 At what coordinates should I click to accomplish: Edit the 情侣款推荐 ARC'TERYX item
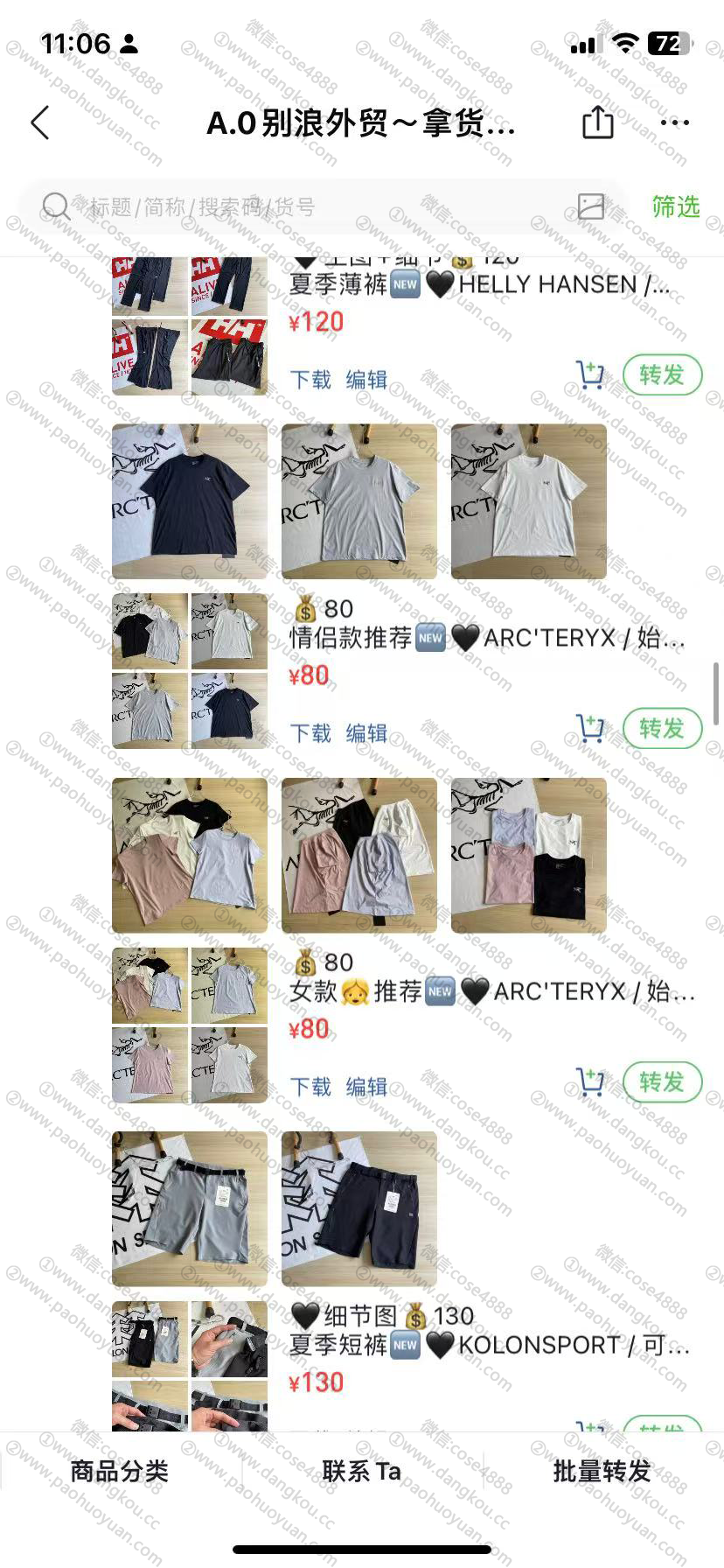pyautogui.click(x=366, y=733)
